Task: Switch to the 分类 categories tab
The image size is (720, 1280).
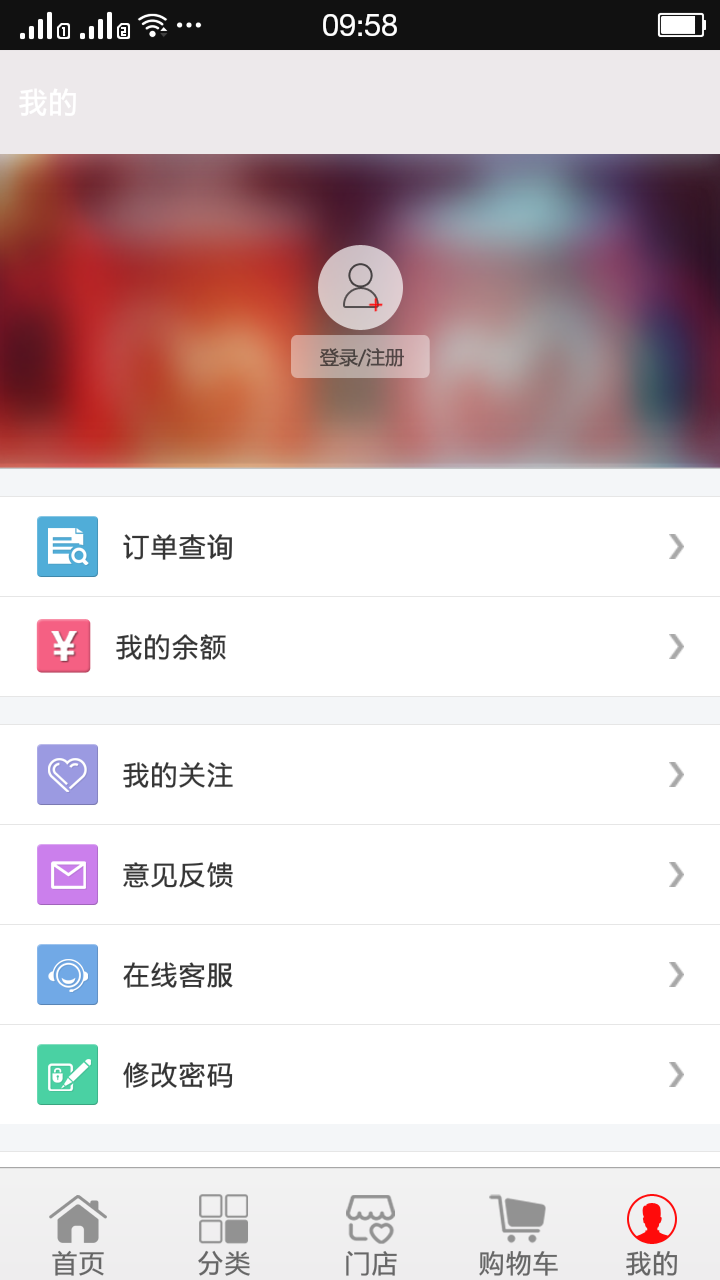Action: pos(223,1234)
